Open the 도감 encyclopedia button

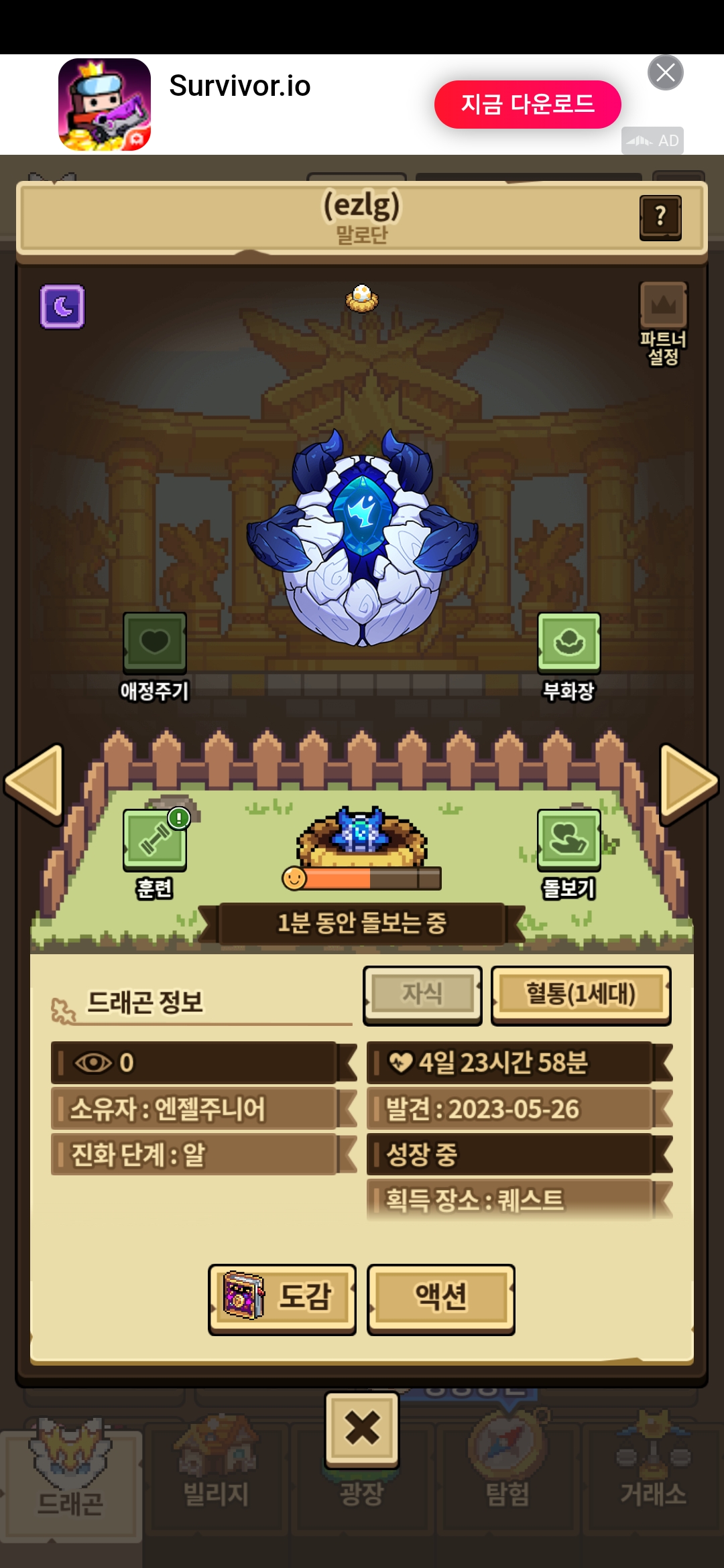pyautogui.click(x=282, y=1299)
